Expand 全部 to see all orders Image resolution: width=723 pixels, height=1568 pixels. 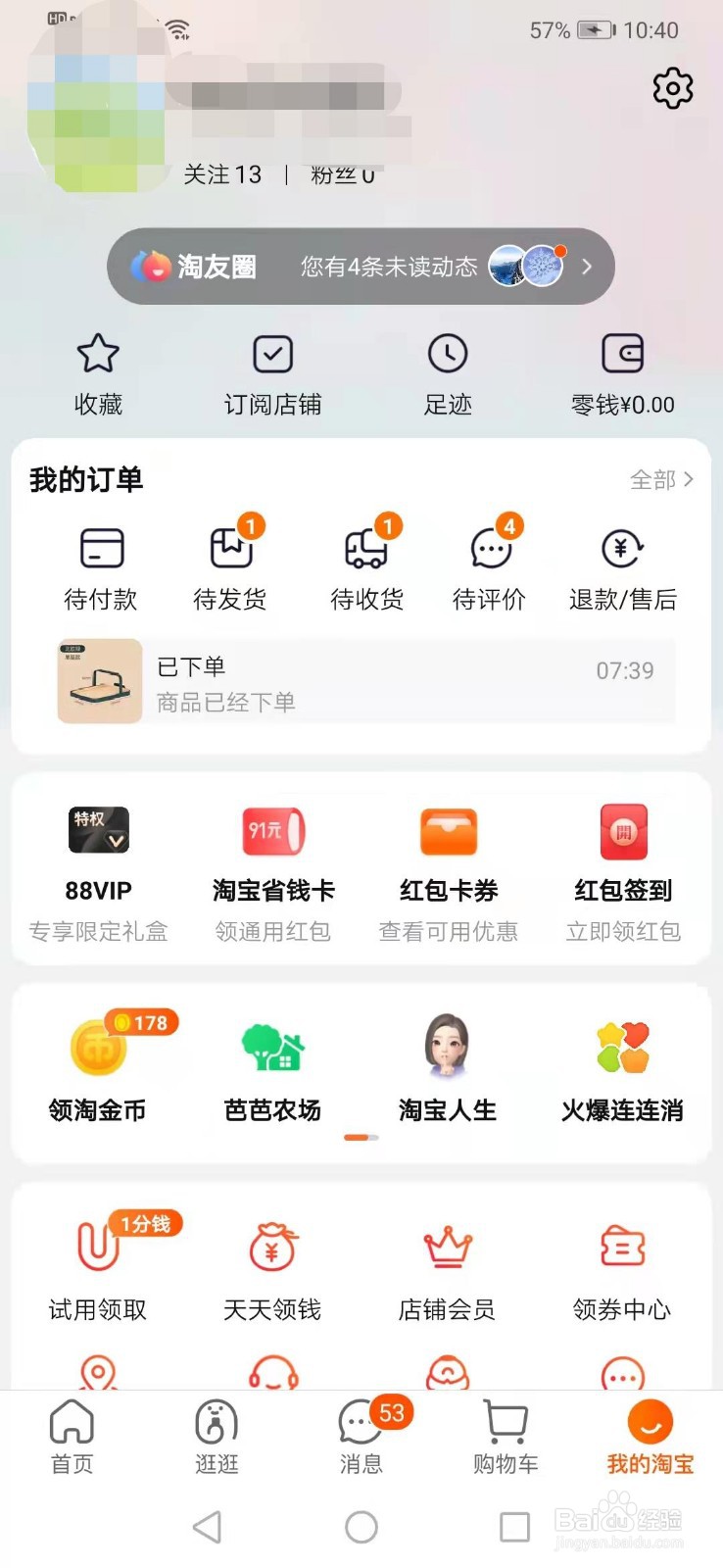pos(658,479)
